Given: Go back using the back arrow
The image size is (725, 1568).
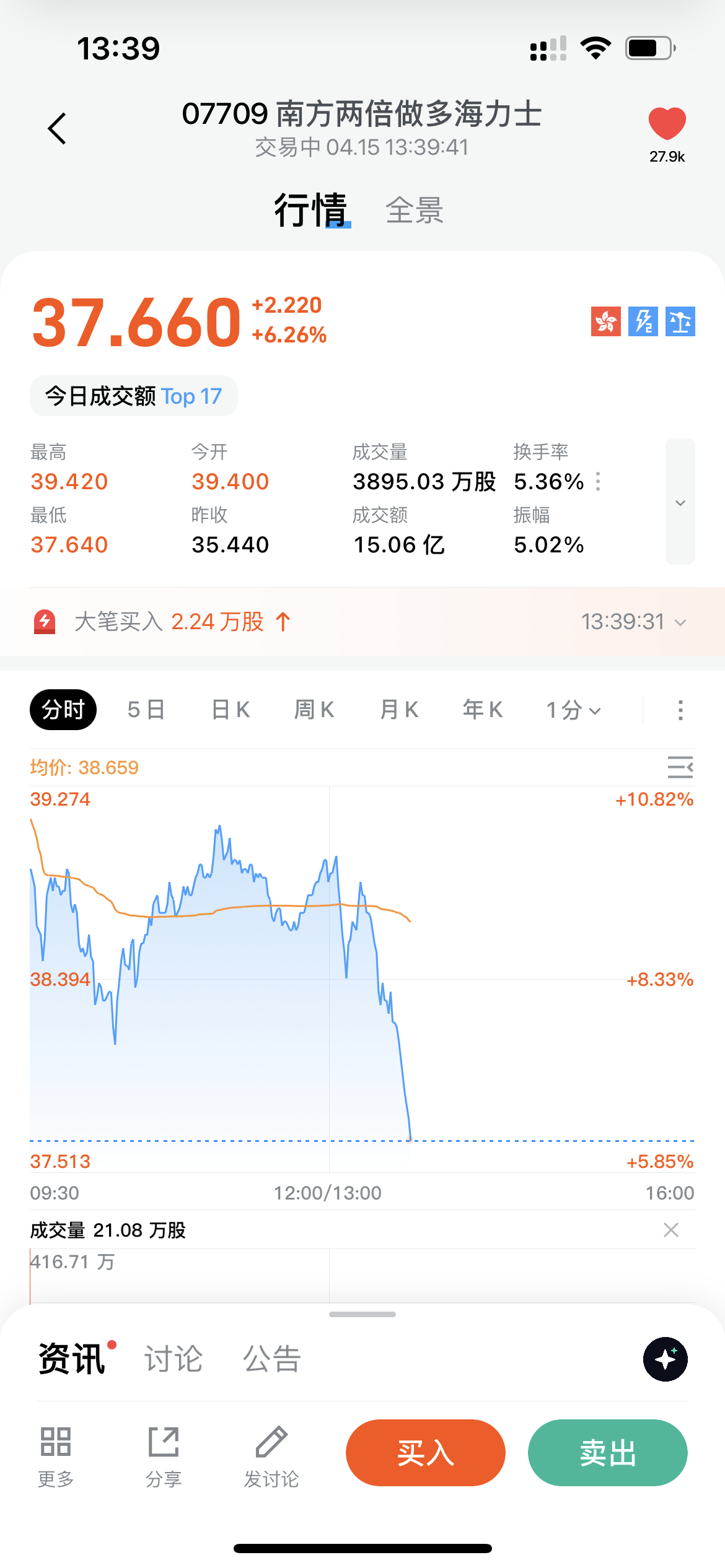Looking at the screenshot, I should (57, 129).
